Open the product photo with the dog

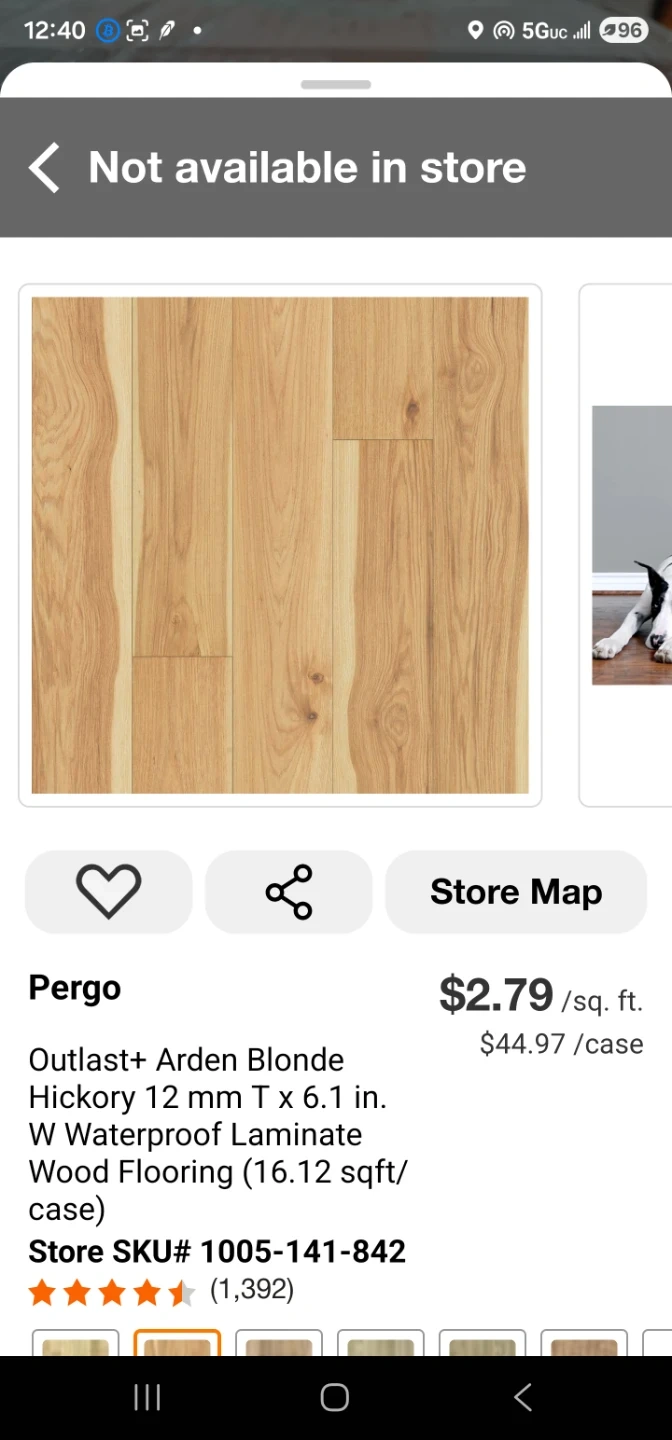click(630, 545)
